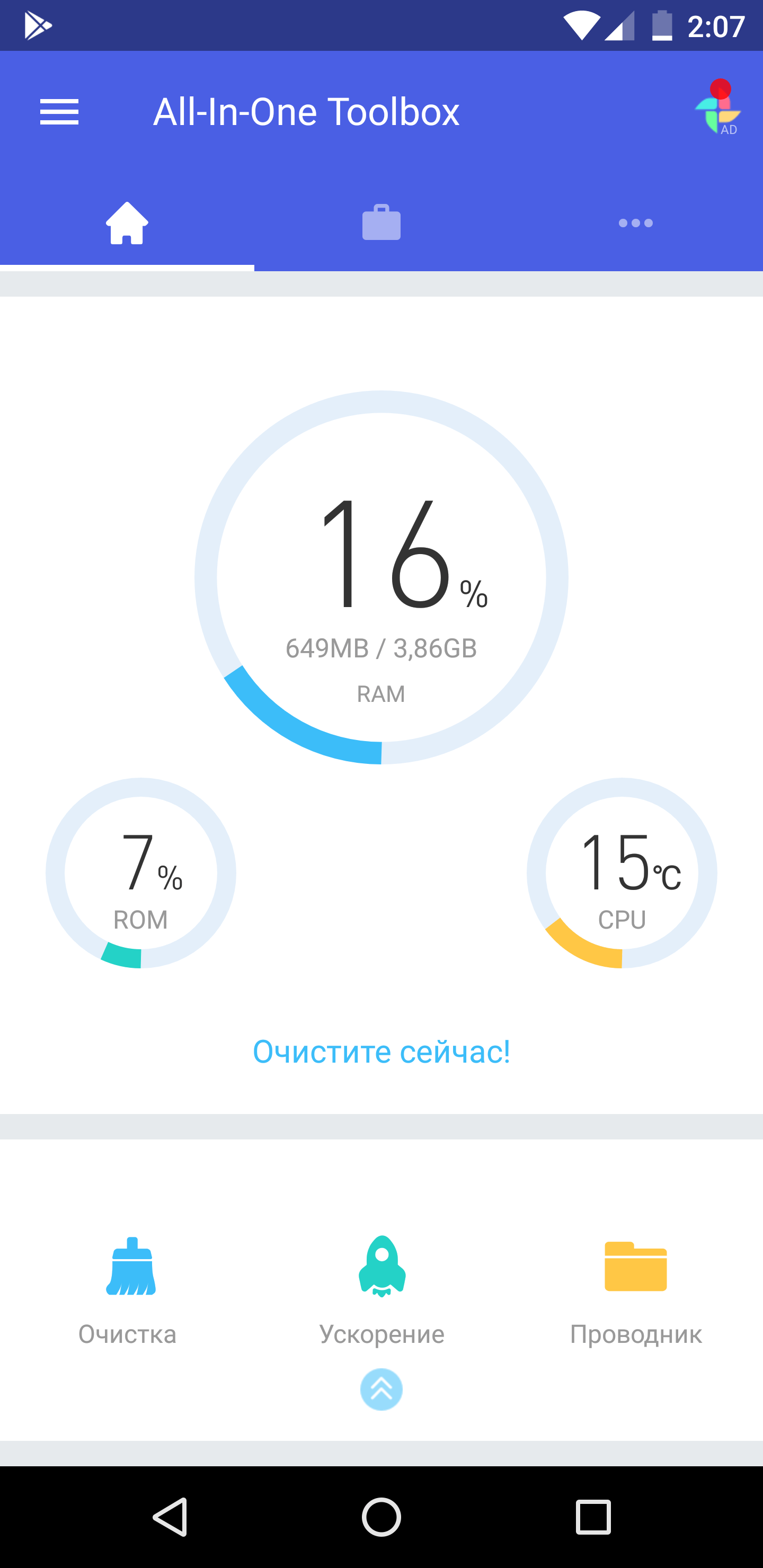The width and height of the screenshot is (763, 1568).
Task: Switch to the three-dots more tab
Action: [x=635, y=223]
